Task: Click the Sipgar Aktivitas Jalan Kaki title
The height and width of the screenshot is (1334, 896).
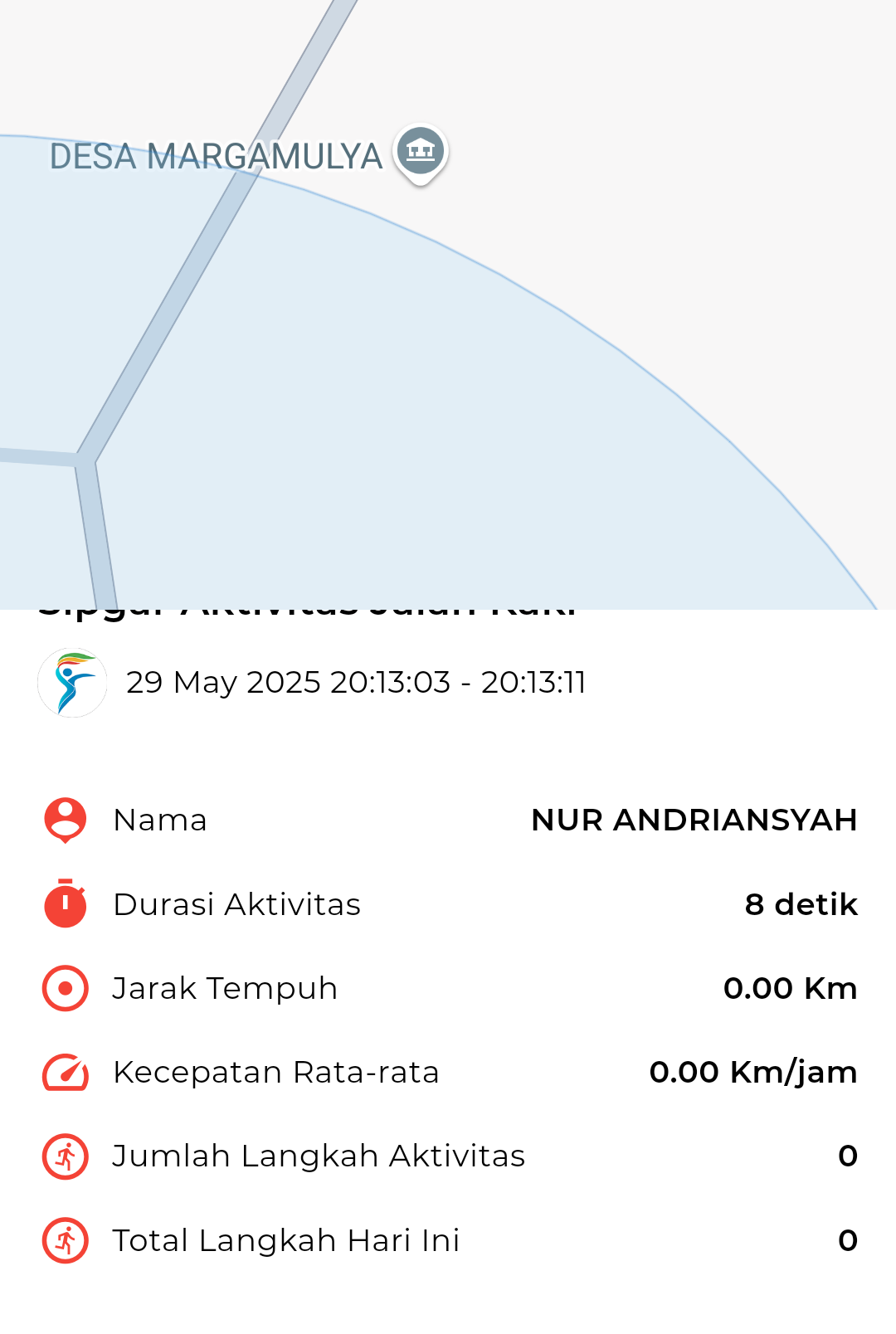Action: click(x=307, y=608)
